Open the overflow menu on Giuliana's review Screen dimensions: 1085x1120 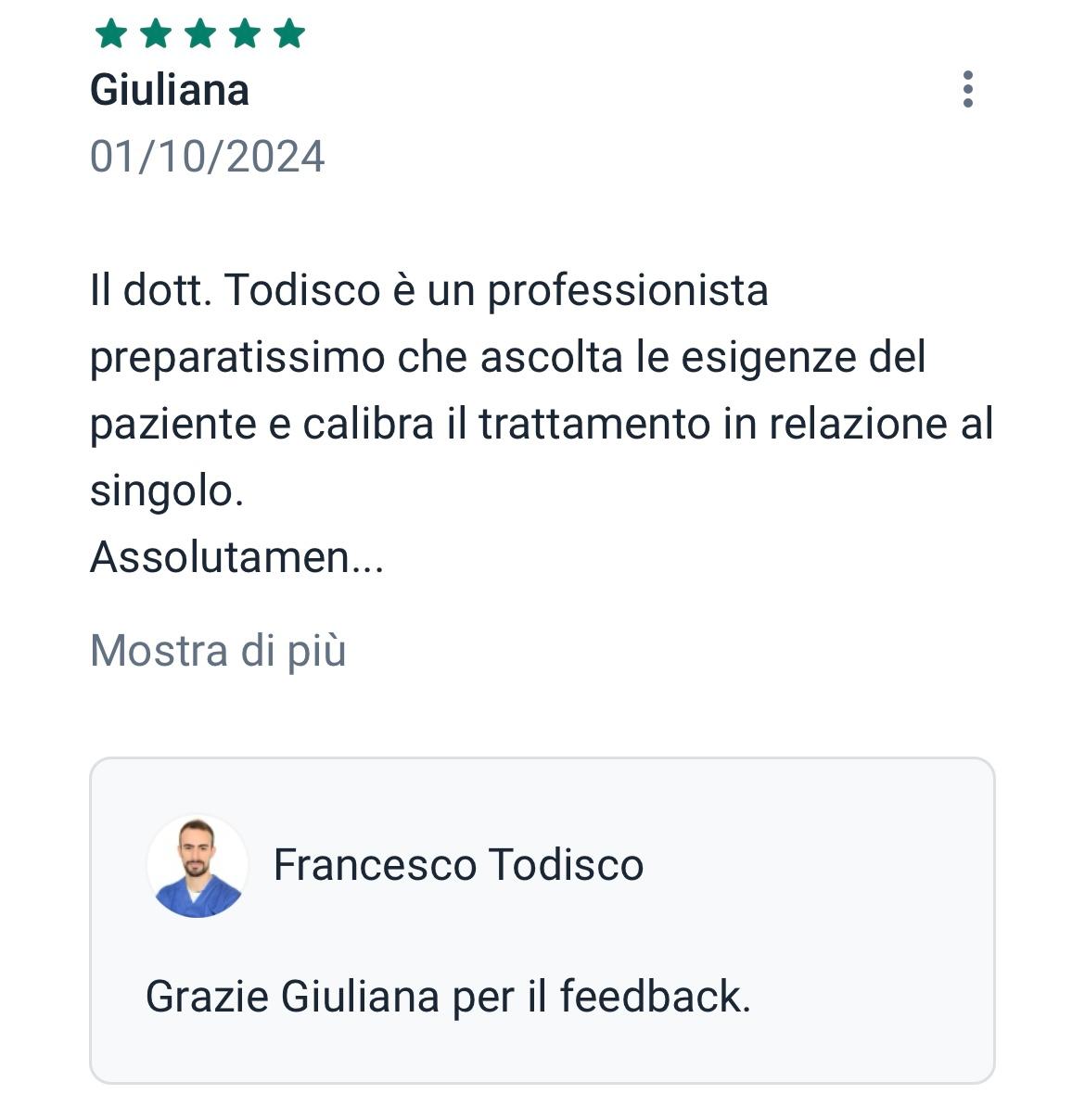click(967, 89)
